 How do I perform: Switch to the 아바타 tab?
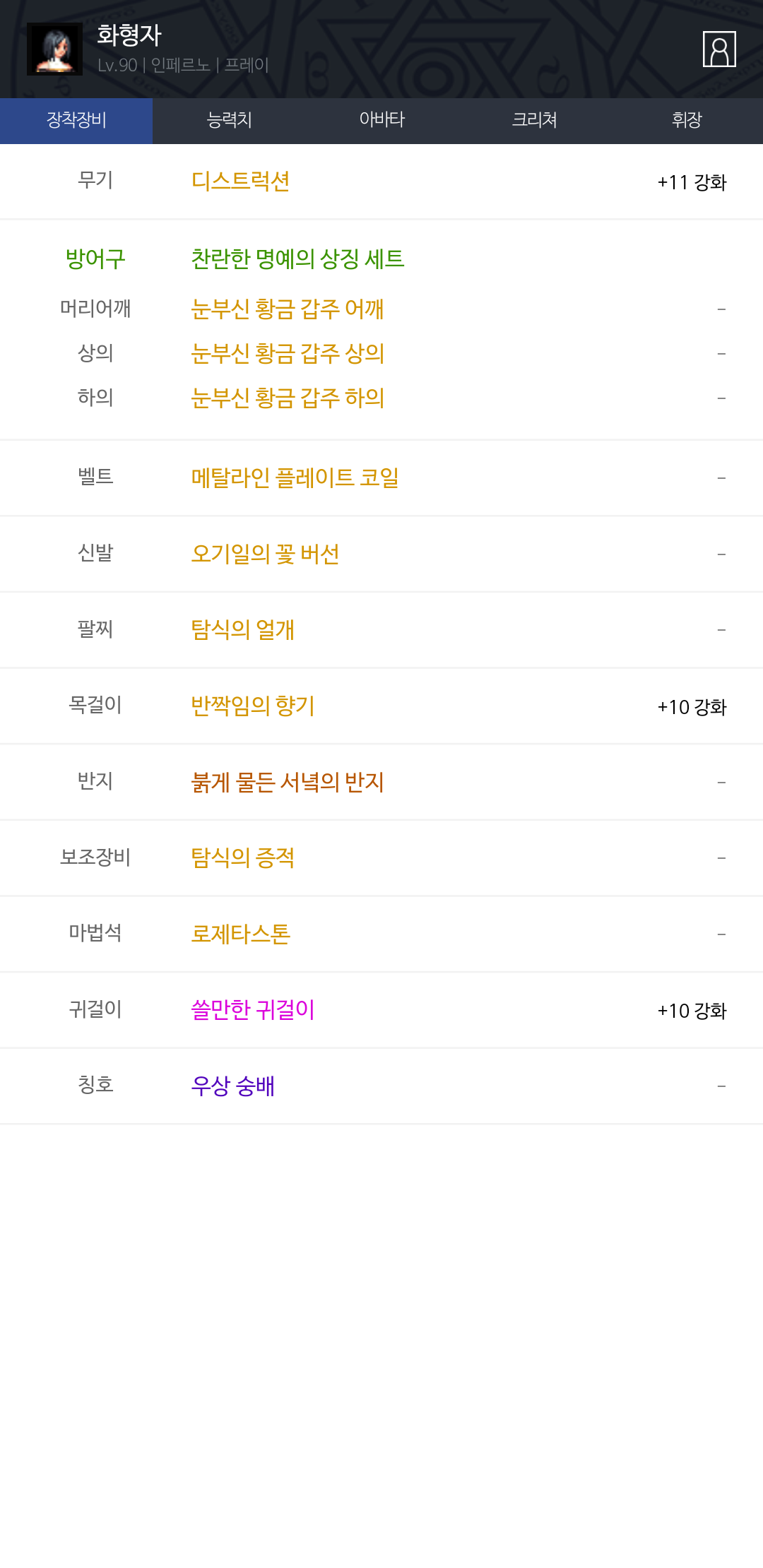pyautogui.click(x=381, y=121)
